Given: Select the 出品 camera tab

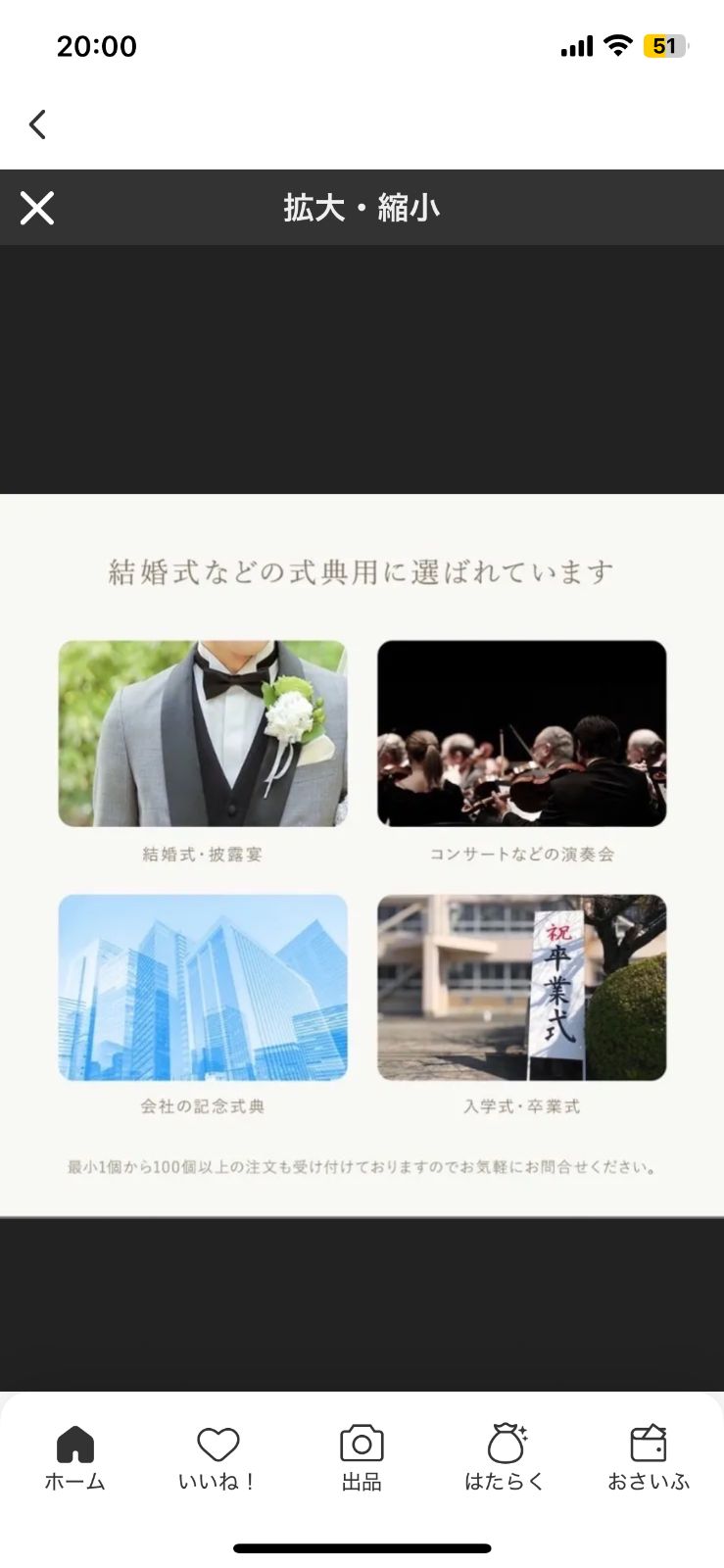Looking at the screenshot, I should (x=362, y=1457).
